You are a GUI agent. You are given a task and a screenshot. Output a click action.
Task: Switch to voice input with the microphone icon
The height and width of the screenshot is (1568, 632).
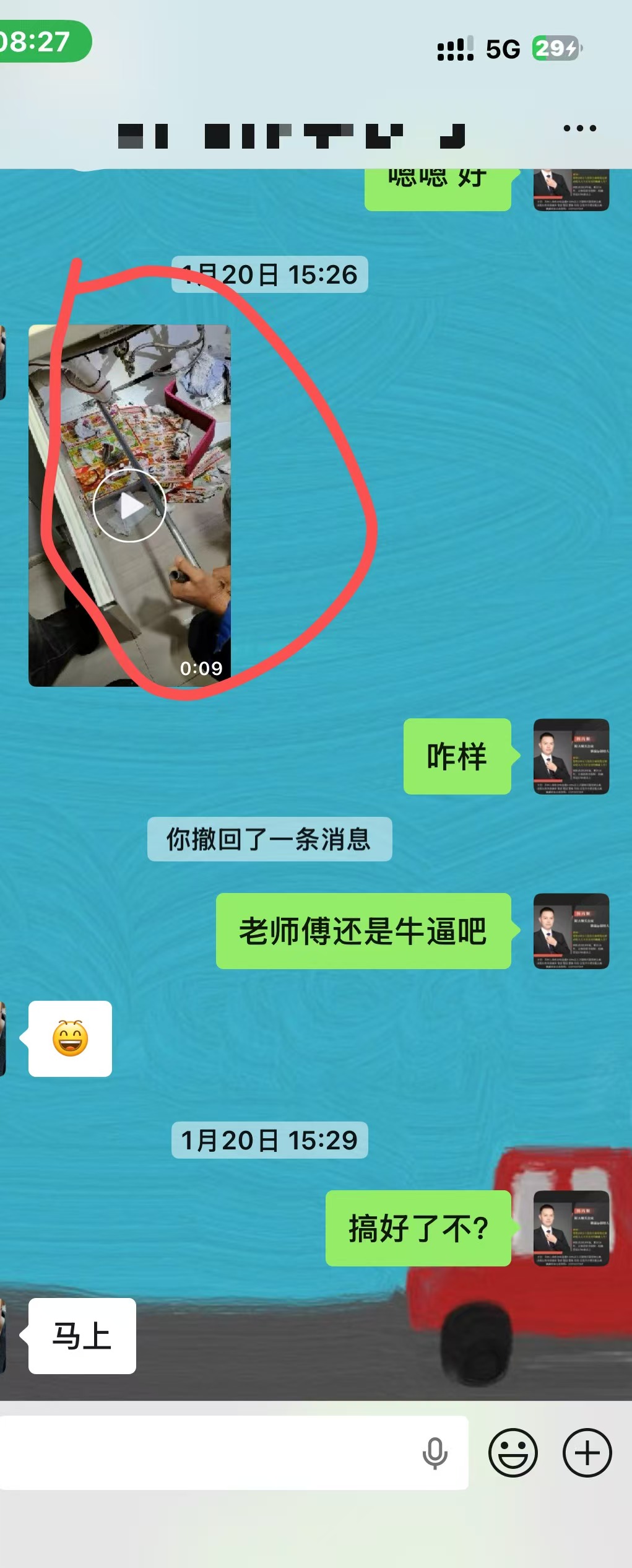(x=435, y=1453)
